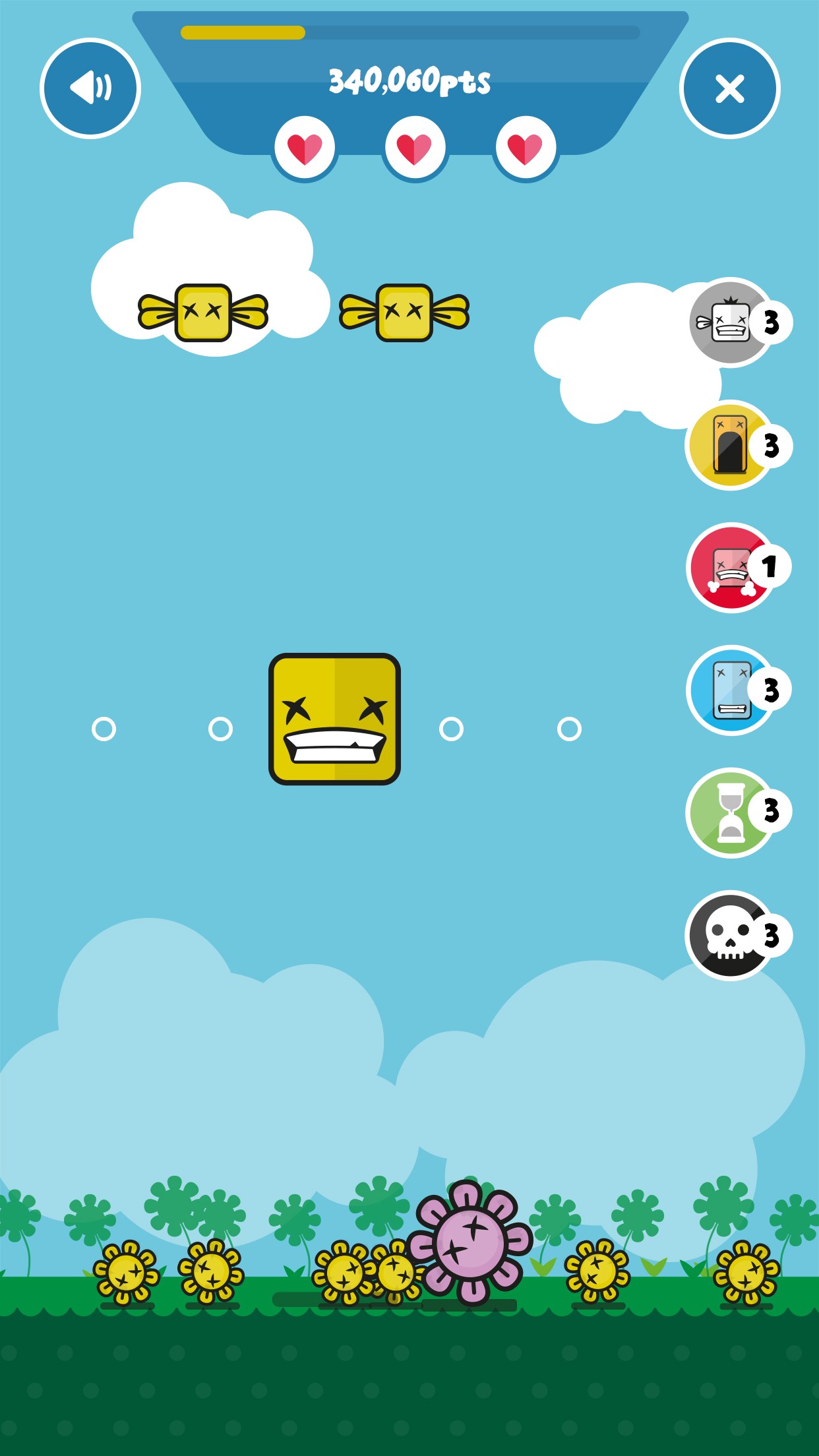Use the gray spiky-haired block power-up

731,322
